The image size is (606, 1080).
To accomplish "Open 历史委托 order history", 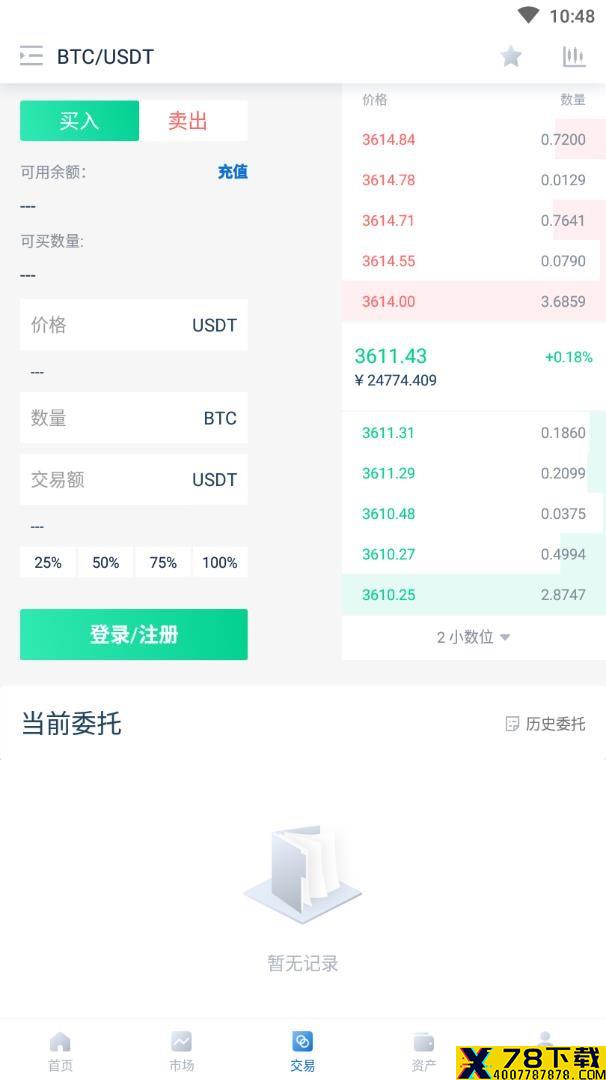I will pyautogui.click(x=546, y=724).
